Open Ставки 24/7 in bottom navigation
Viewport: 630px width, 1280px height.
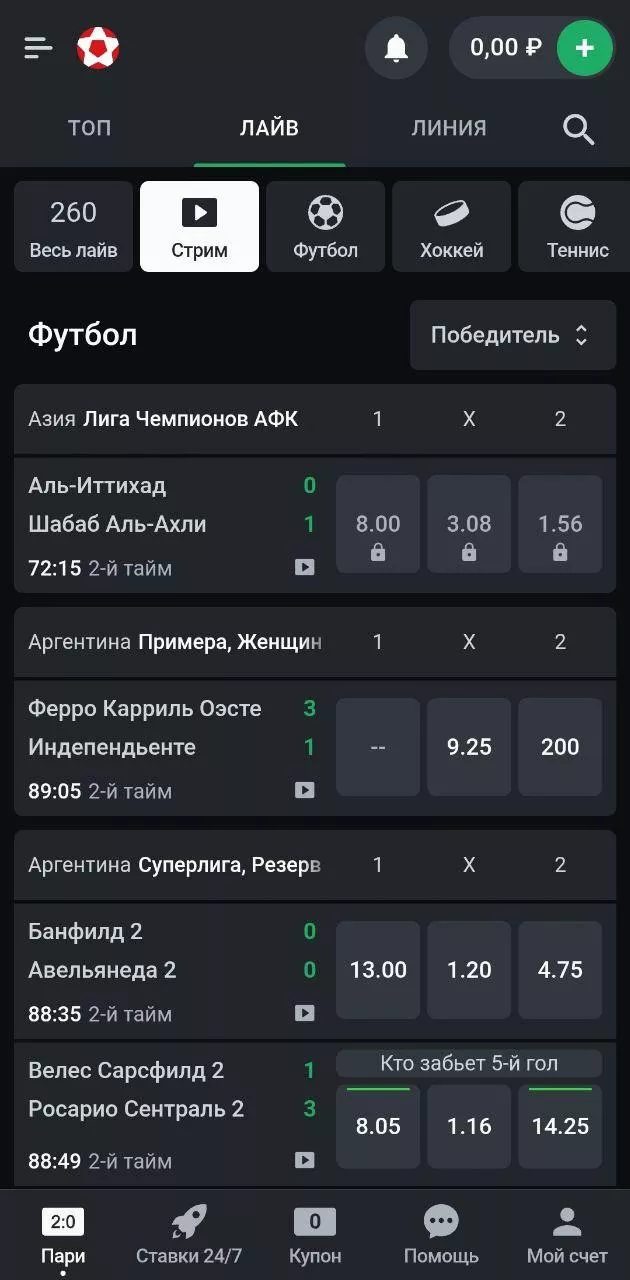tap(189, 1235)
